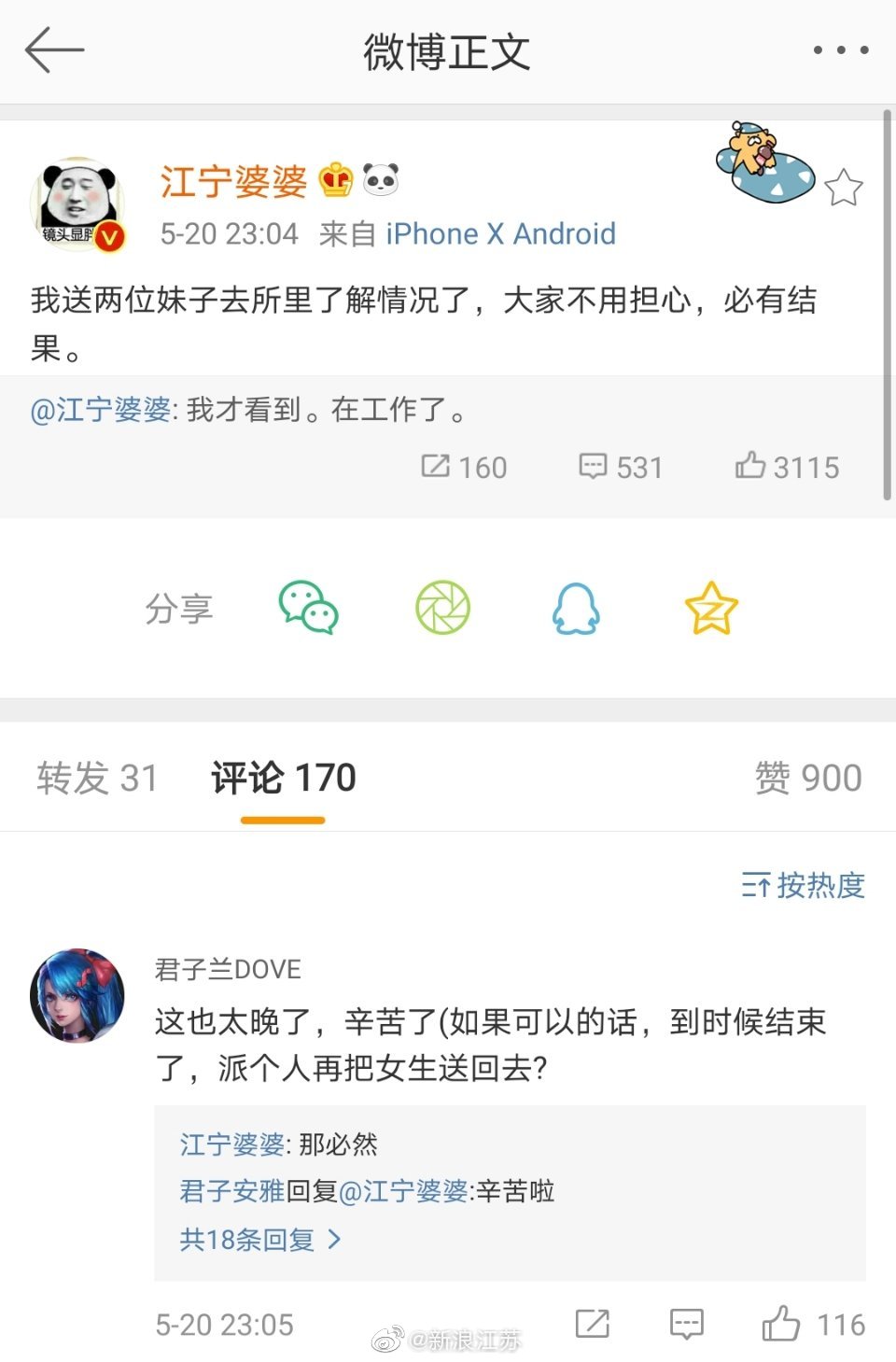
Task: Change comment sorting via 按热度
Action: [804, 884]
